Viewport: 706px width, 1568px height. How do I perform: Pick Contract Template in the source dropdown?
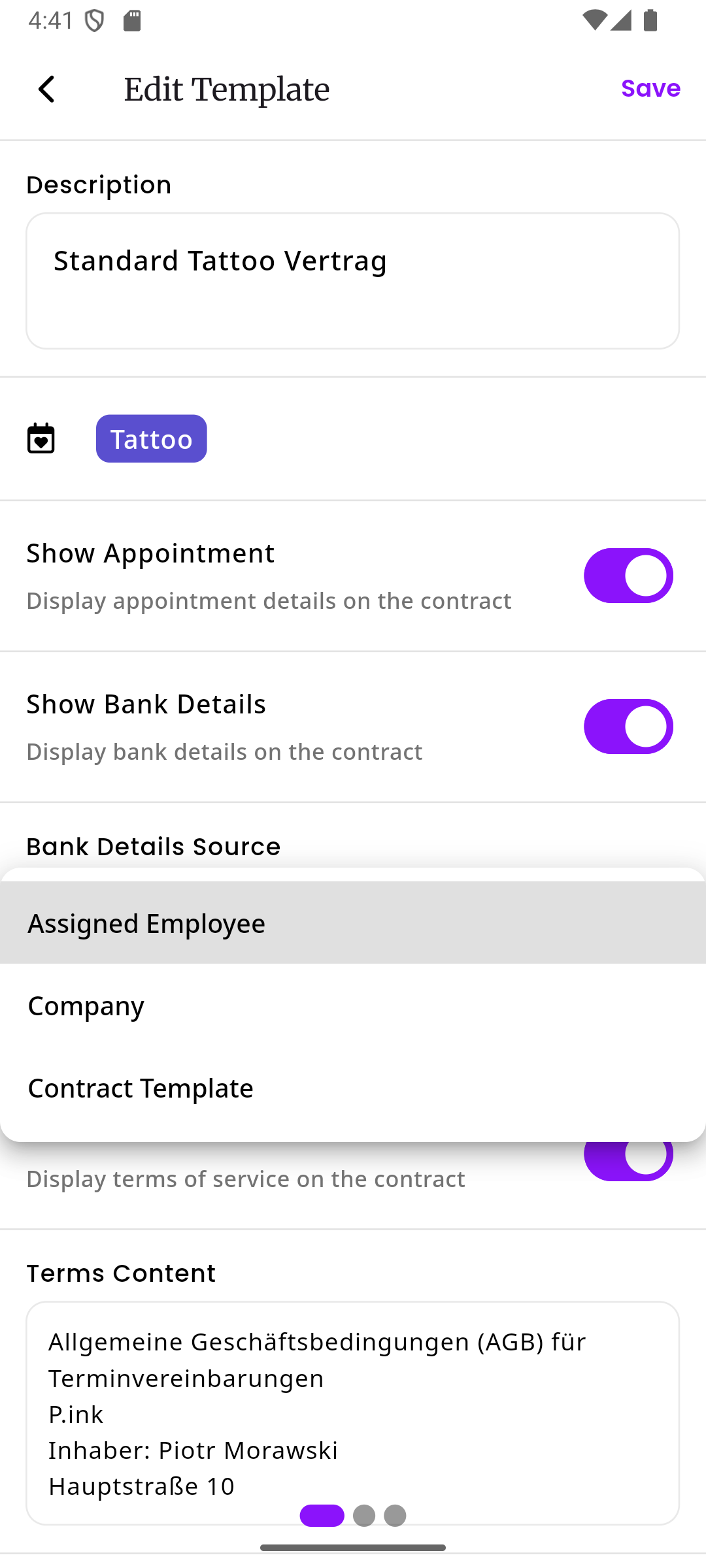pyautogui.click(x=353, y=1088)
